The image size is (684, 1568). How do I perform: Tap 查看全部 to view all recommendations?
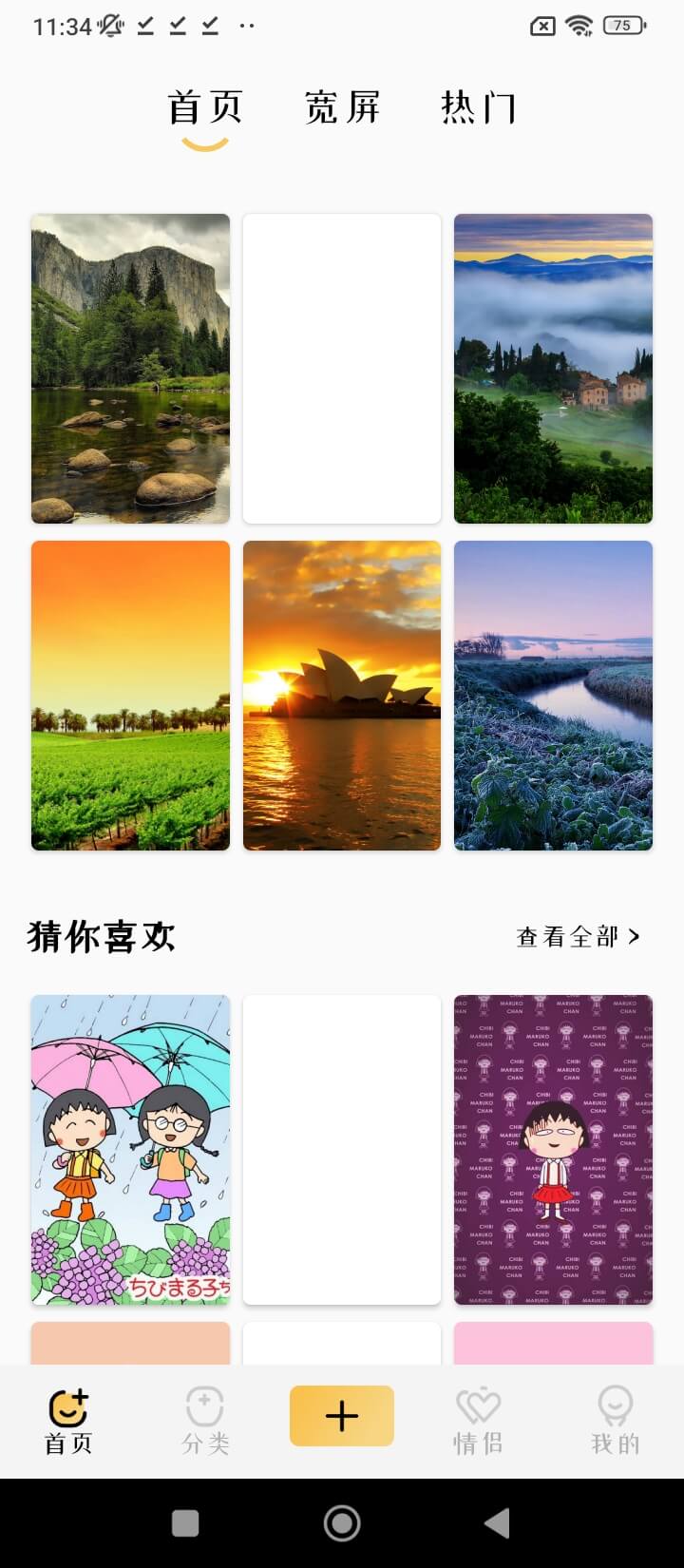point(578,937)
